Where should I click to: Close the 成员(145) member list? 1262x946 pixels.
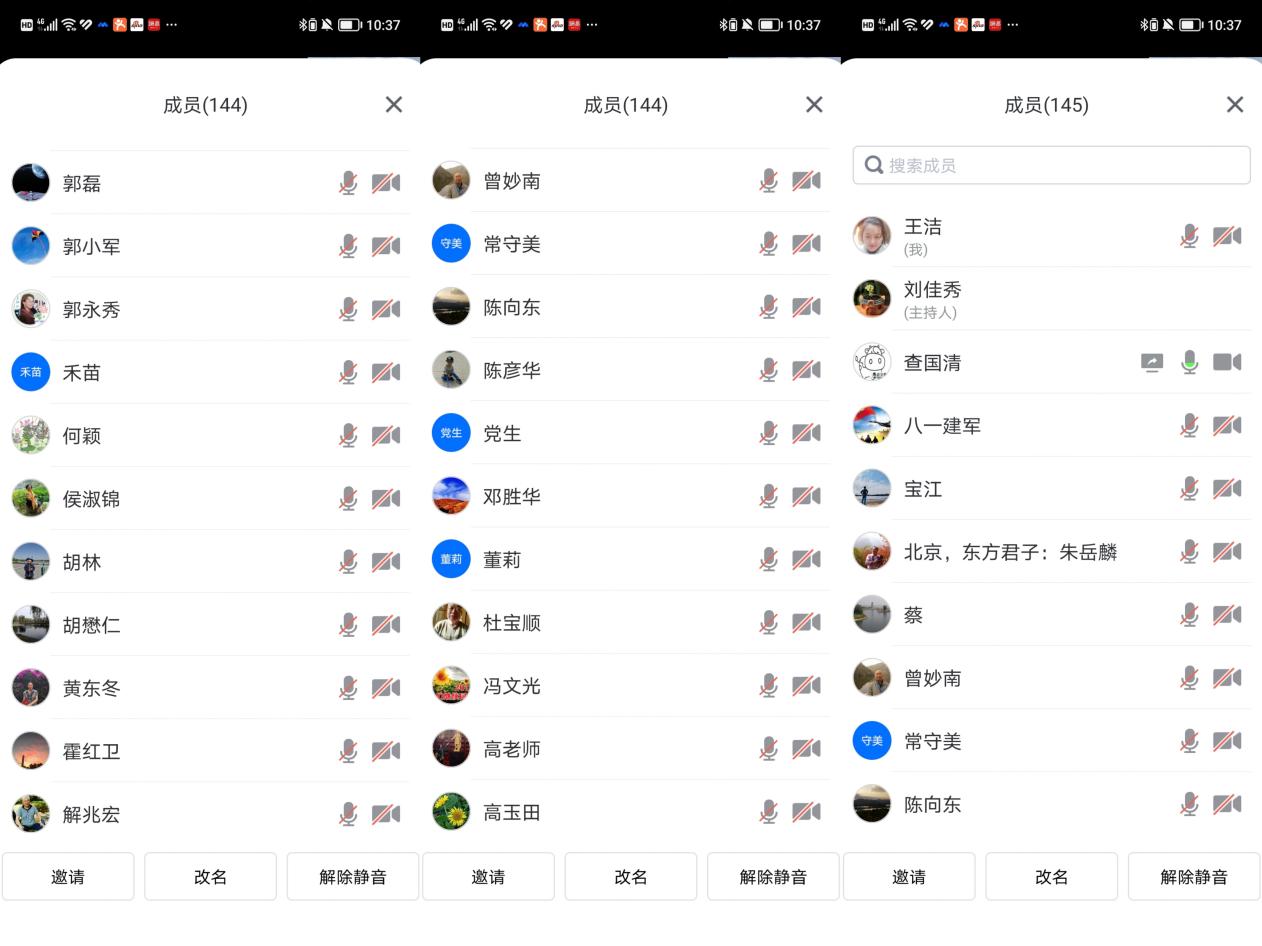pos(1235,105)
